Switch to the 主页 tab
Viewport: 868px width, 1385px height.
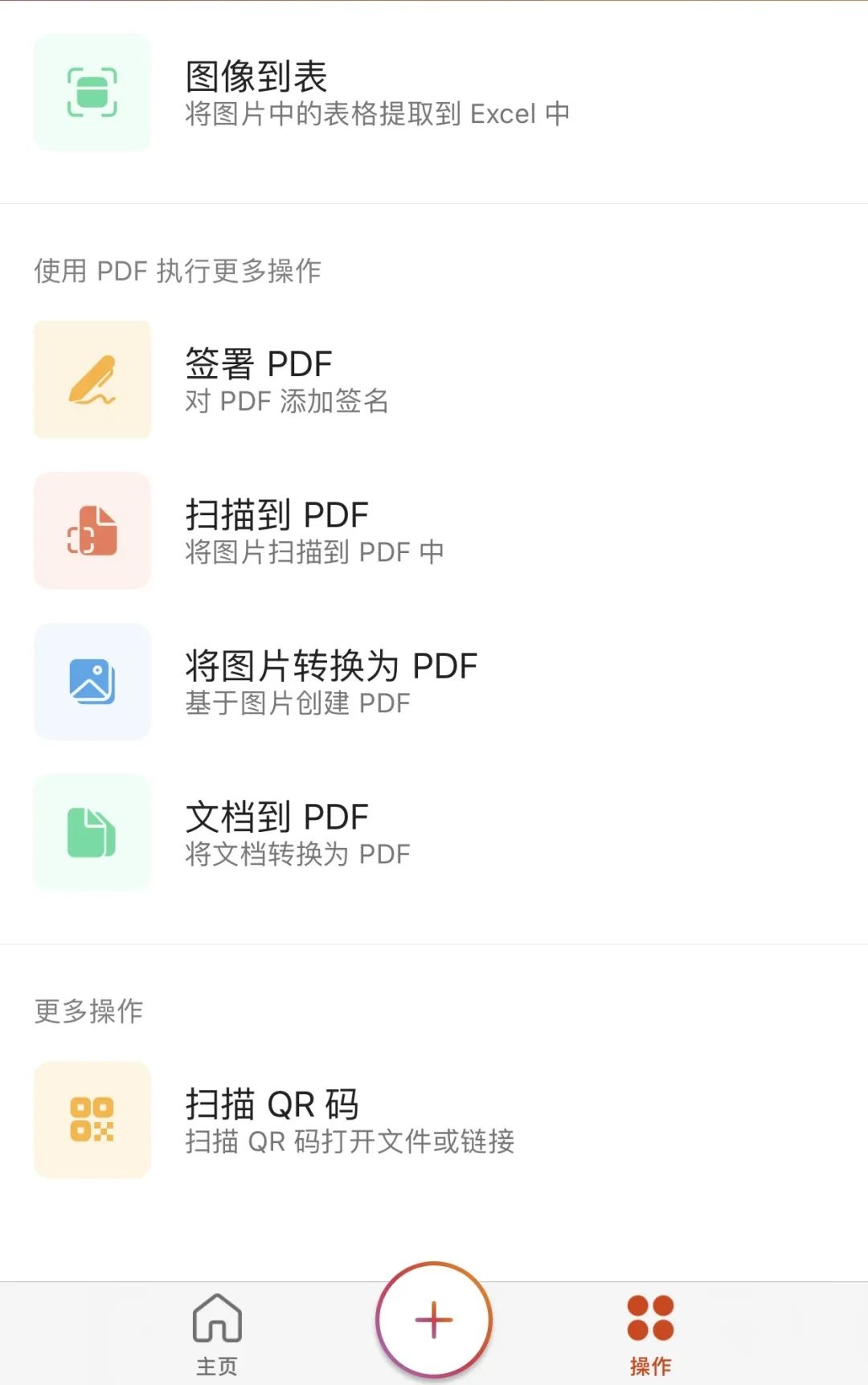pos(217,1330)
